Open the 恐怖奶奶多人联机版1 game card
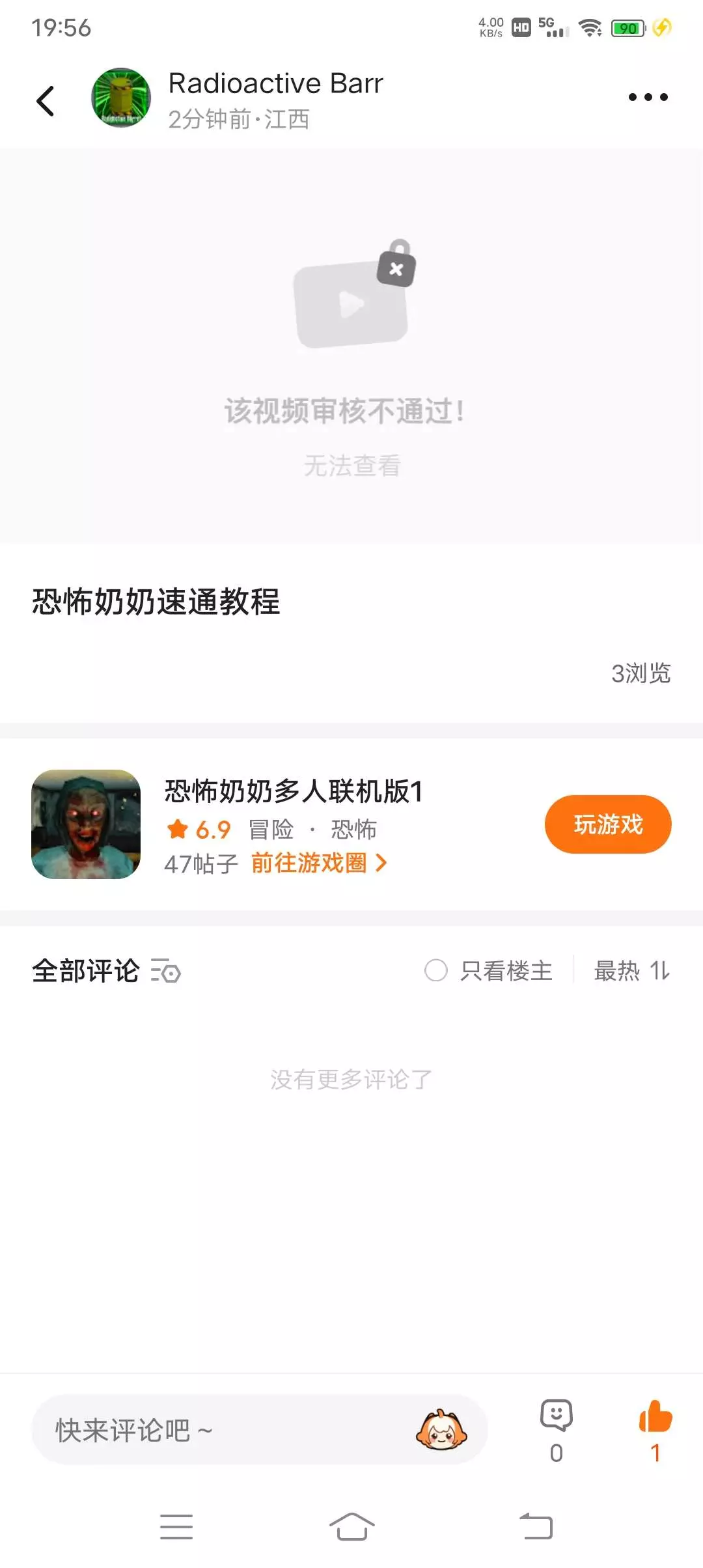 pos(293,792)
